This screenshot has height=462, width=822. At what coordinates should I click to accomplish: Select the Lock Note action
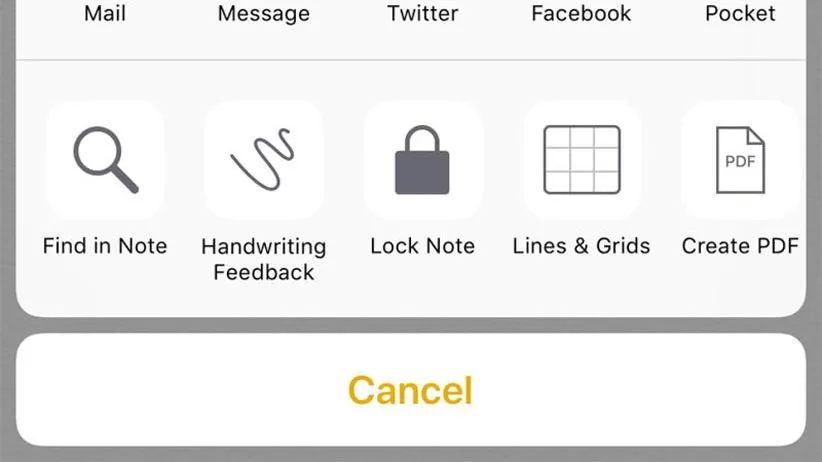(423, 160)
